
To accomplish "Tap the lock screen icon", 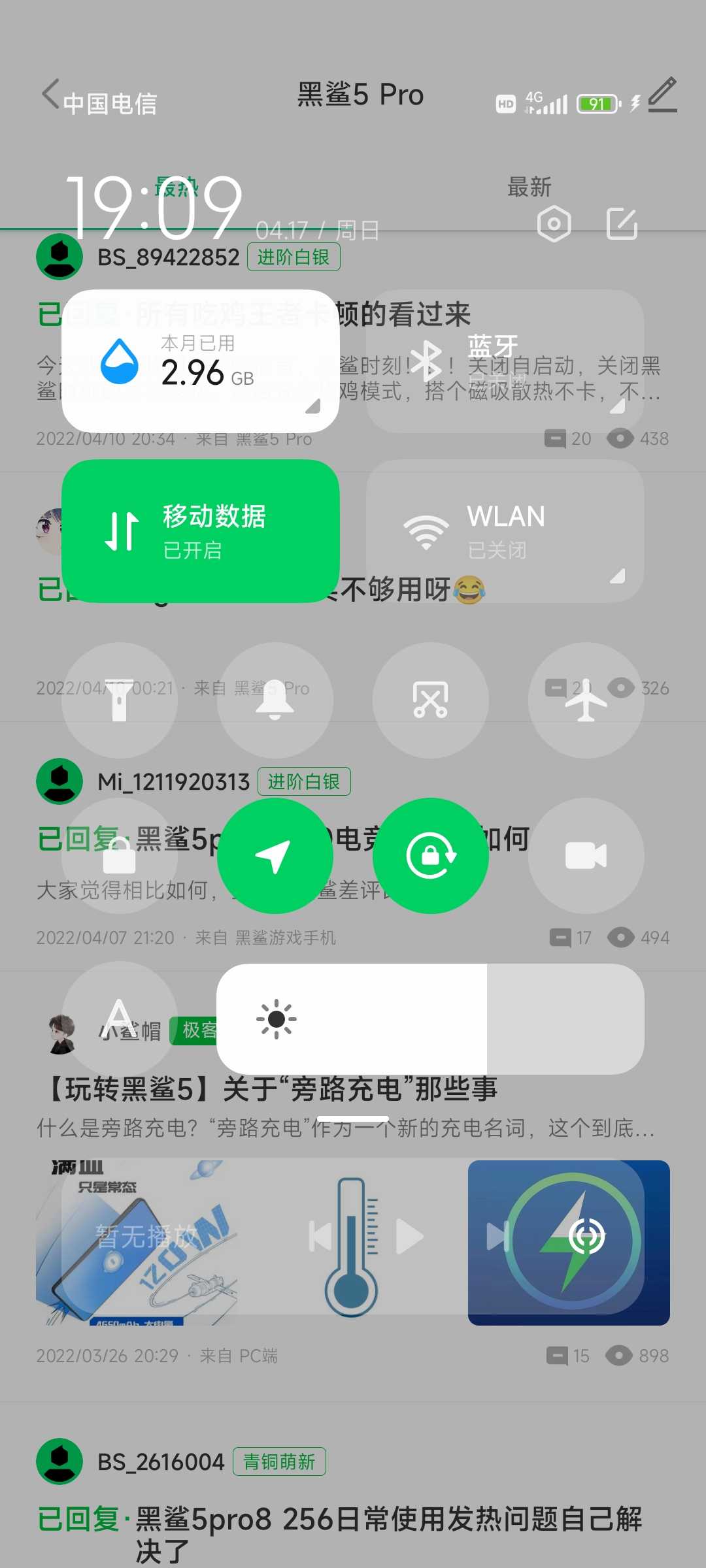I will (120, 856).
